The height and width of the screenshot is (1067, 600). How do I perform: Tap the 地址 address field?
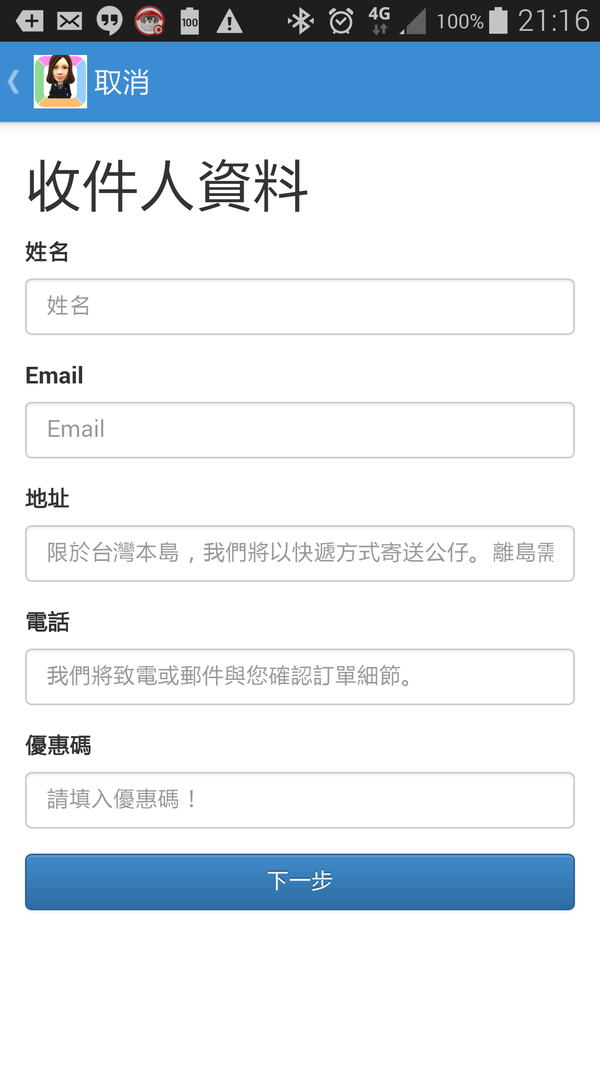[x=300, y=553]
